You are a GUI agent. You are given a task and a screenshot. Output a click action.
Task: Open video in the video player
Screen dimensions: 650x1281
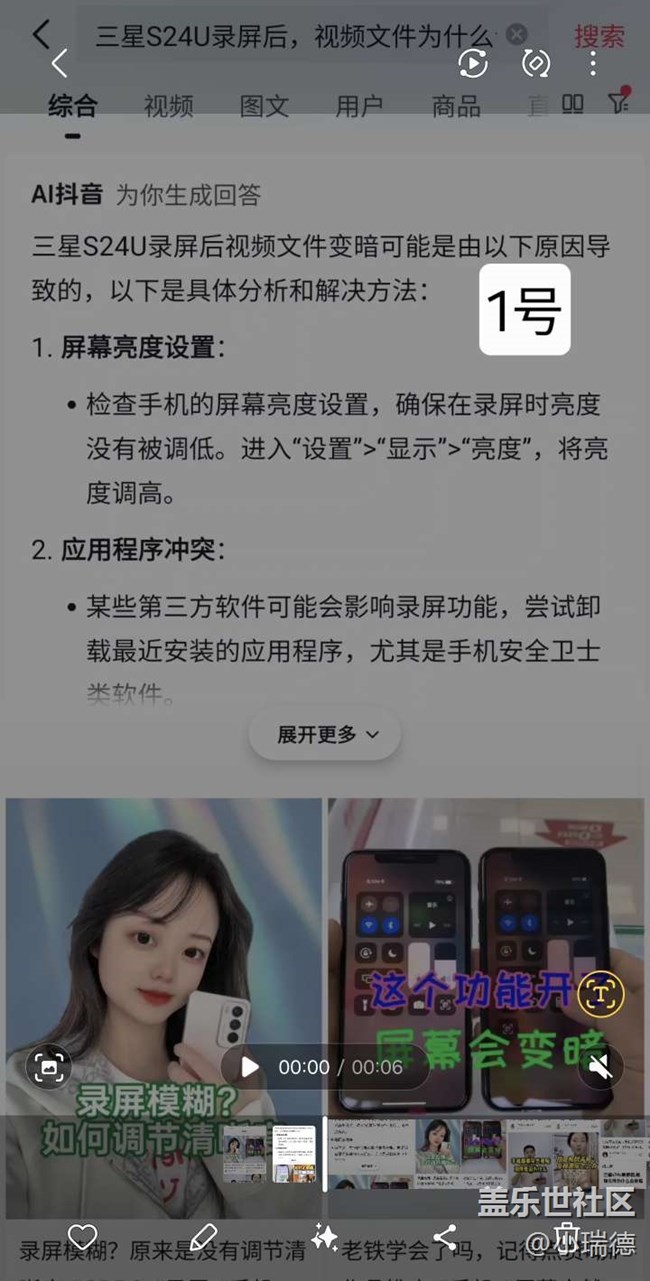point(472,64)
